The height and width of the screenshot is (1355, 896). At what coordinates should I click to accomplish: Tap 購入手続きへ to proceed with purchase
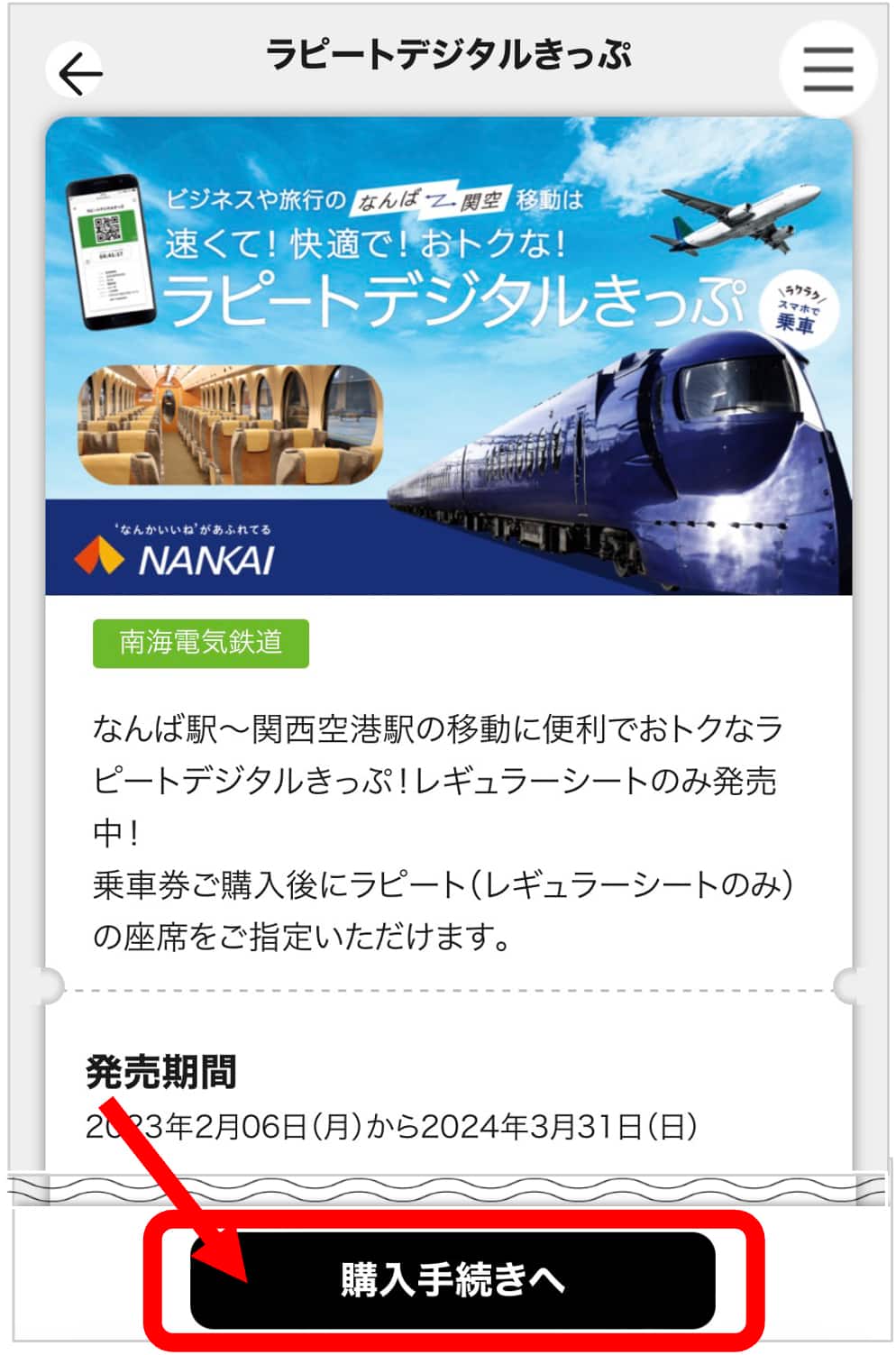453,1278
